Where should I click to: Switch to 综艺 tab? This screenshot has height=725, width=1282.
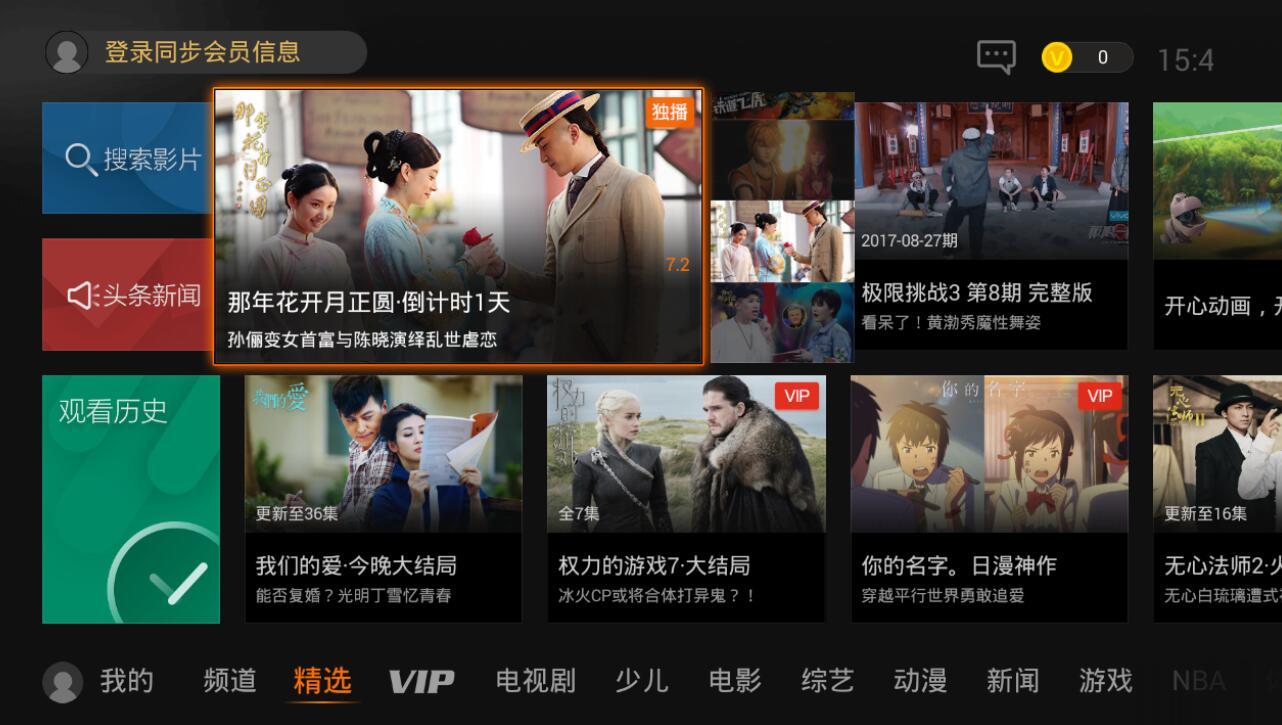pyautogui.click(x=828, y=682)
